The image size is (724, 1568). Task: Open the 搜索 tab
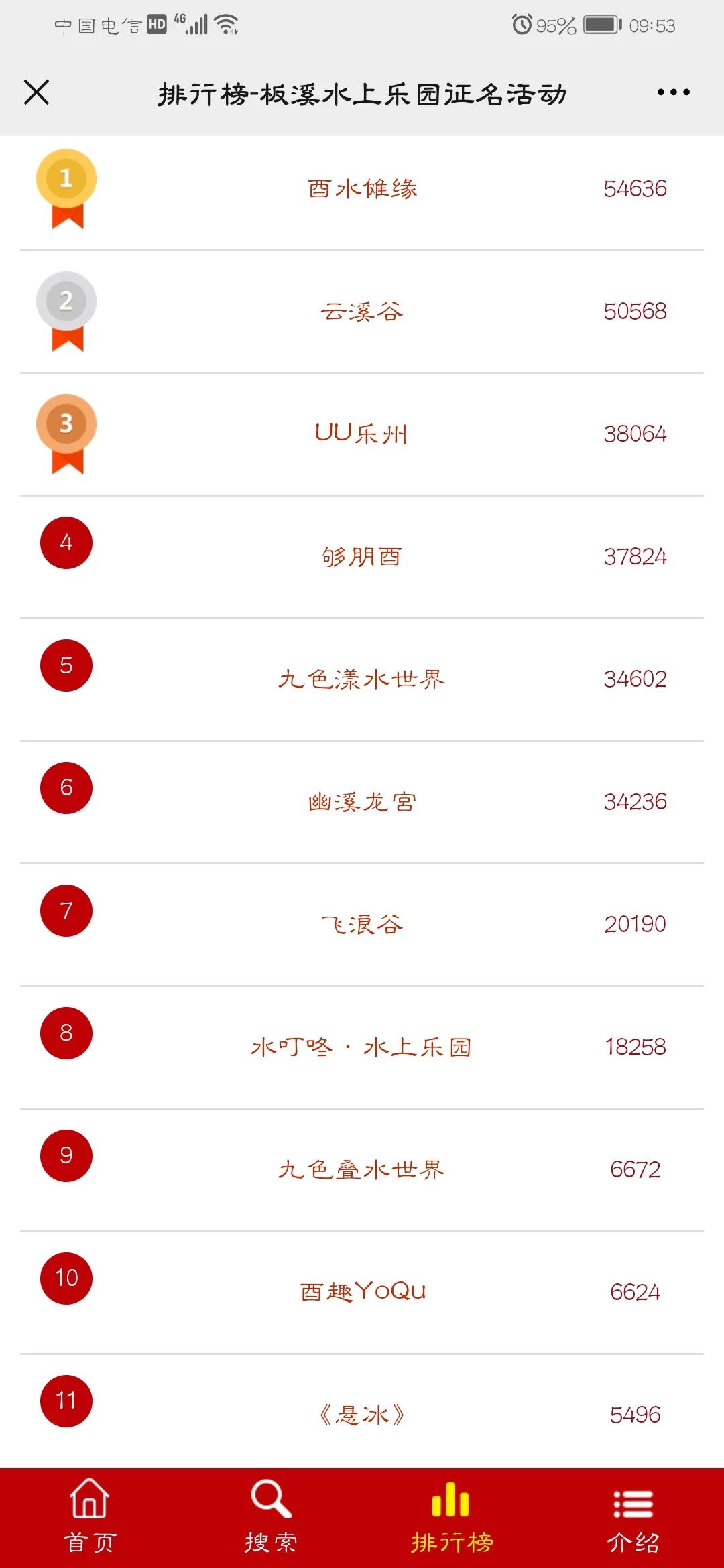point(271,1517)
